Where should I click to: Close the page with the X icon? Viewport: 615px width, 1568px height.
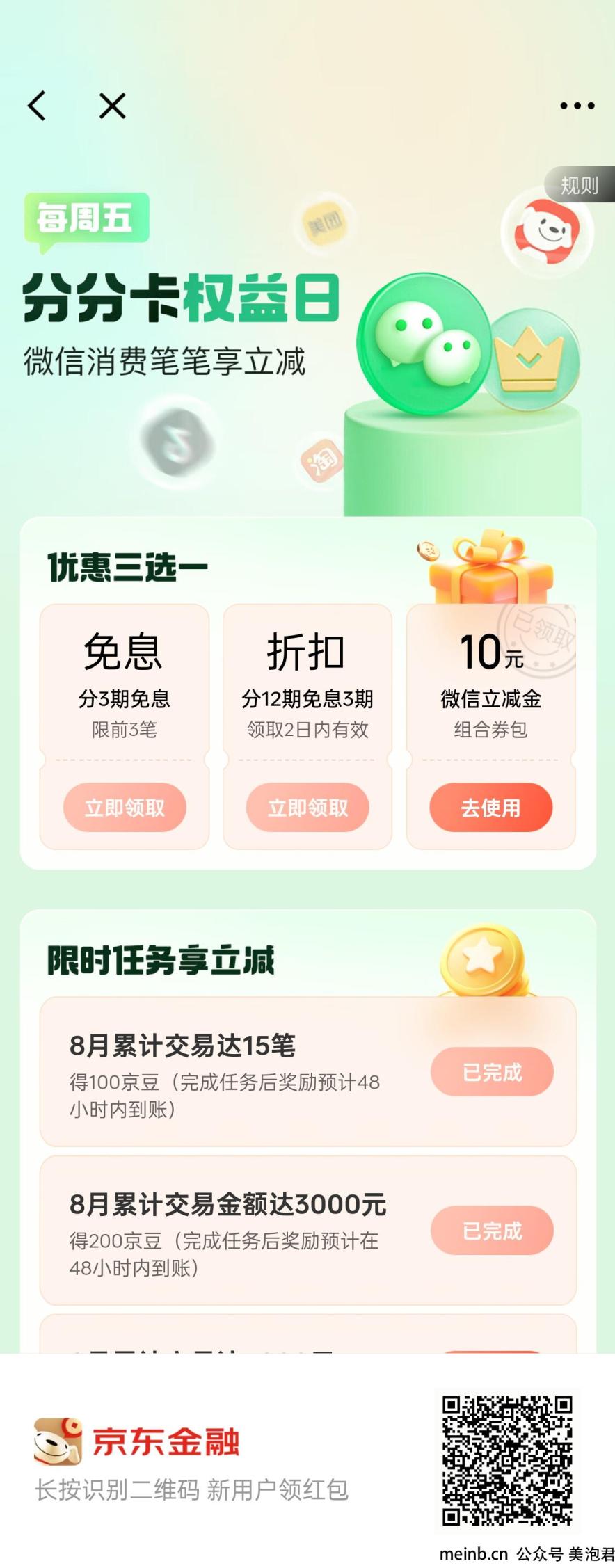click(112, 106)
